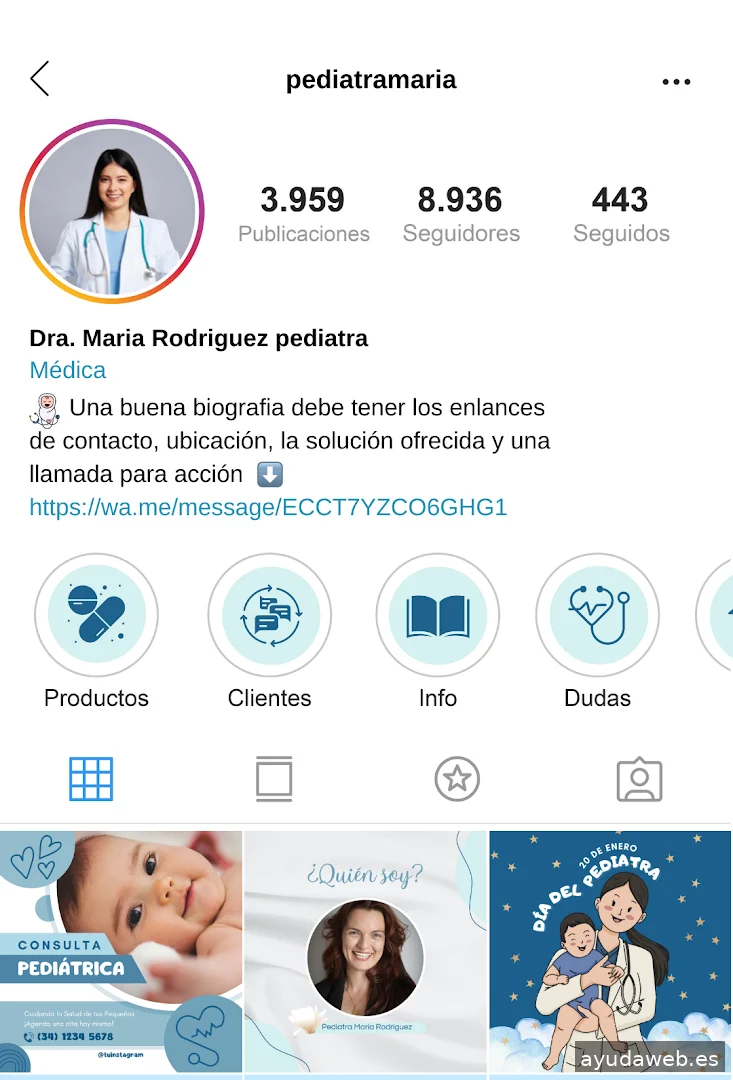Open the 8.936 Seguidores list

pyautogui.click(x=461, y=214)
